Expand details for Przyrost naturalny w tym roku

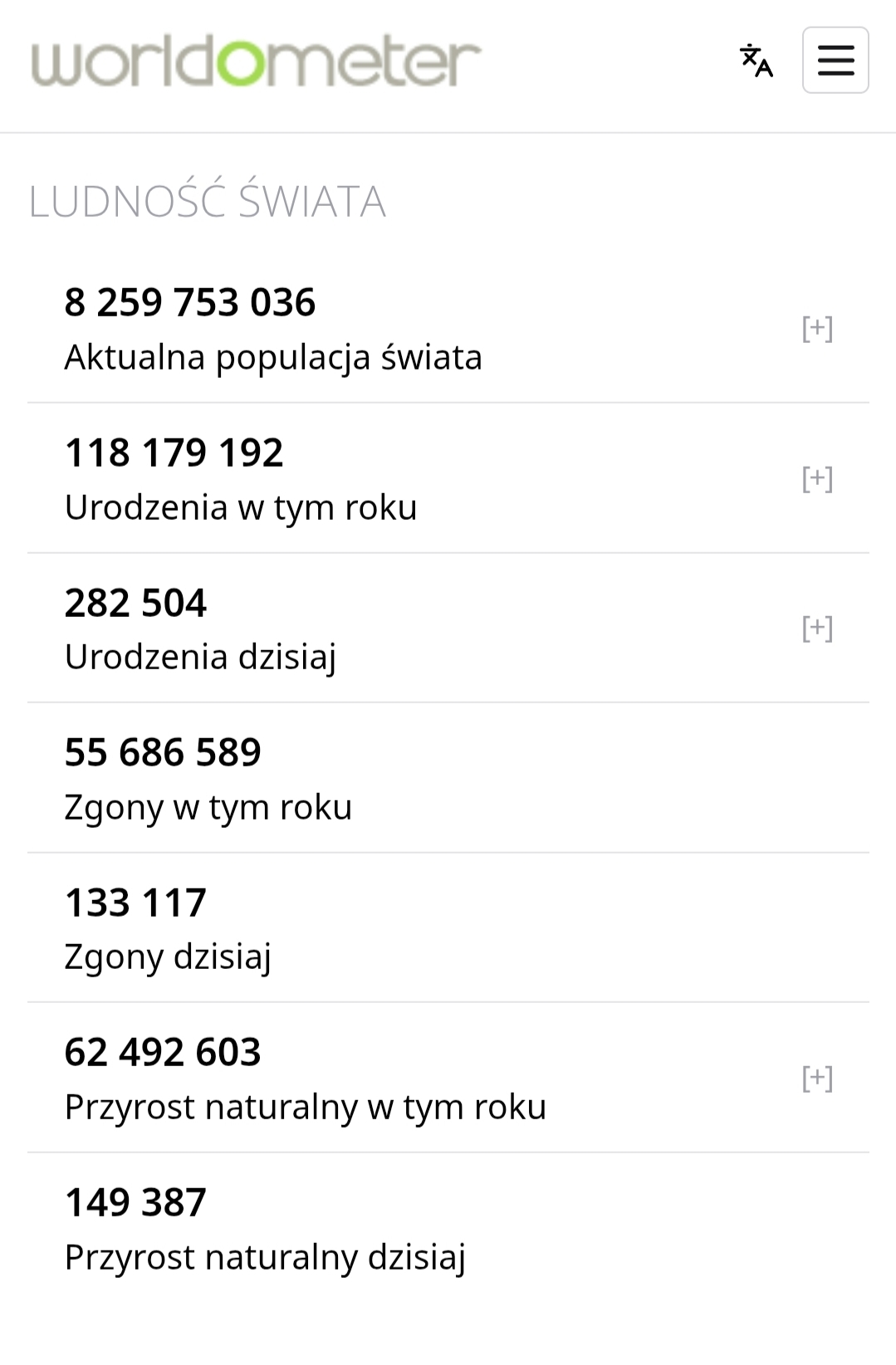817,1079
